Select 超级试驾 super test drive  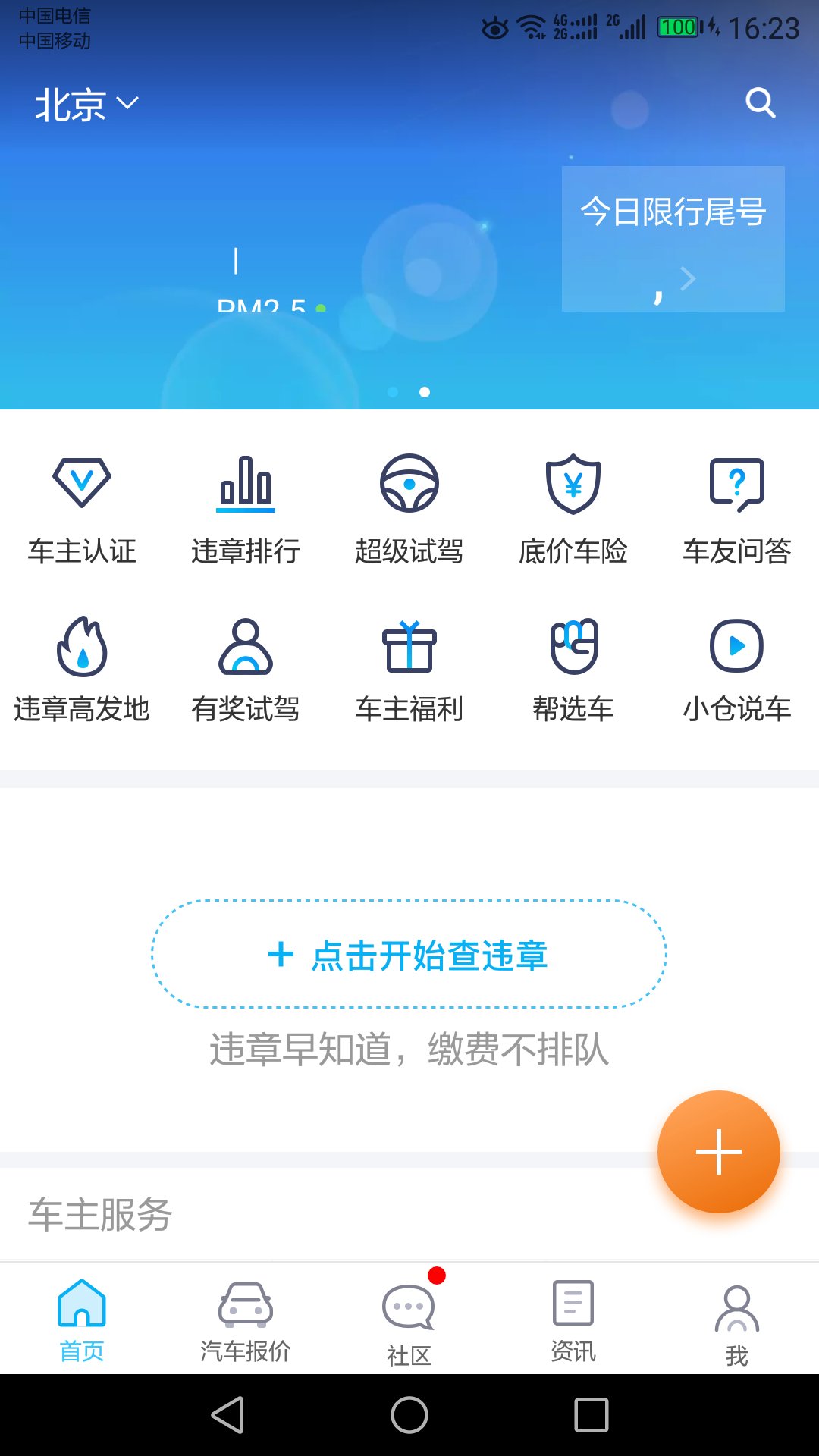click(x=409, y=508)
